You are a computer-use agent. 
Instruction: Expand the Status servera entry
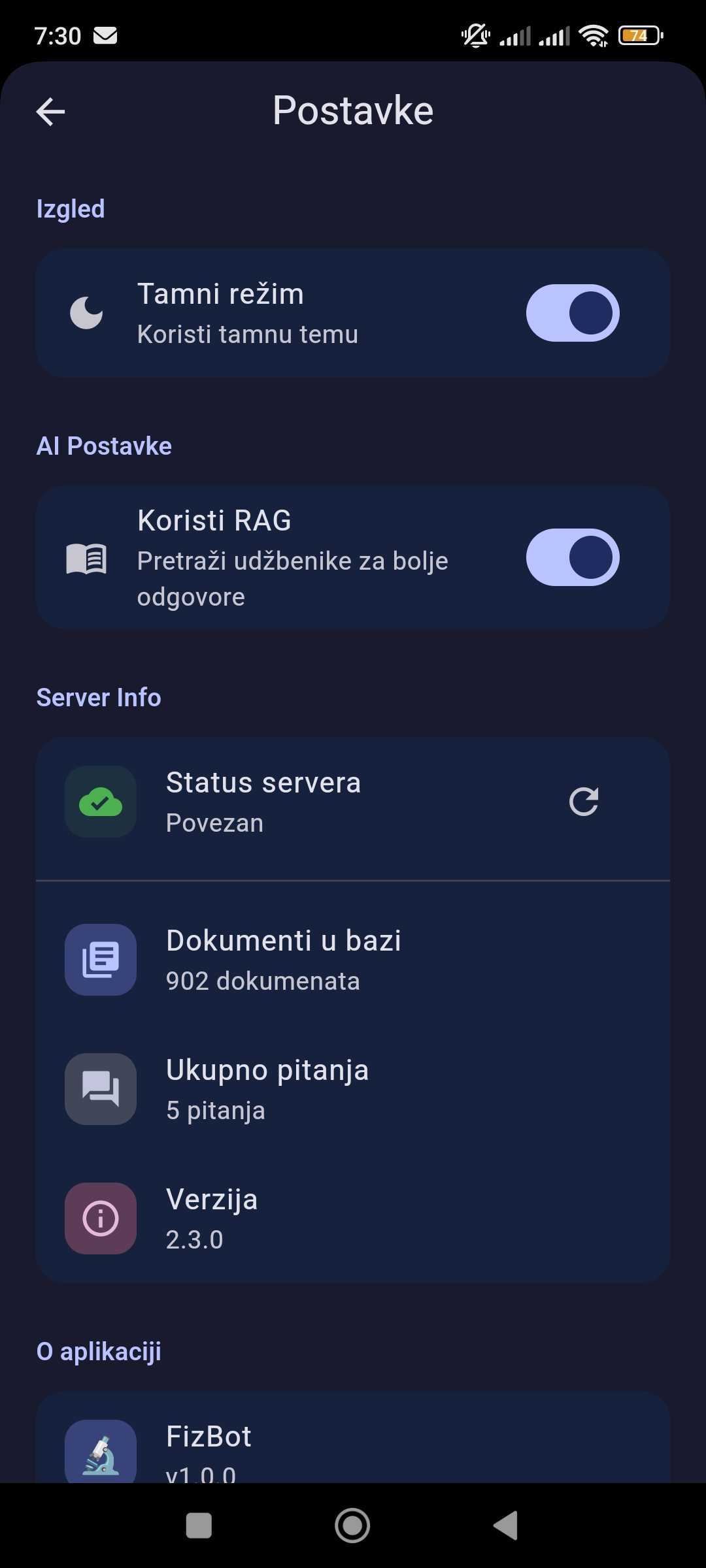click(353, 802)
